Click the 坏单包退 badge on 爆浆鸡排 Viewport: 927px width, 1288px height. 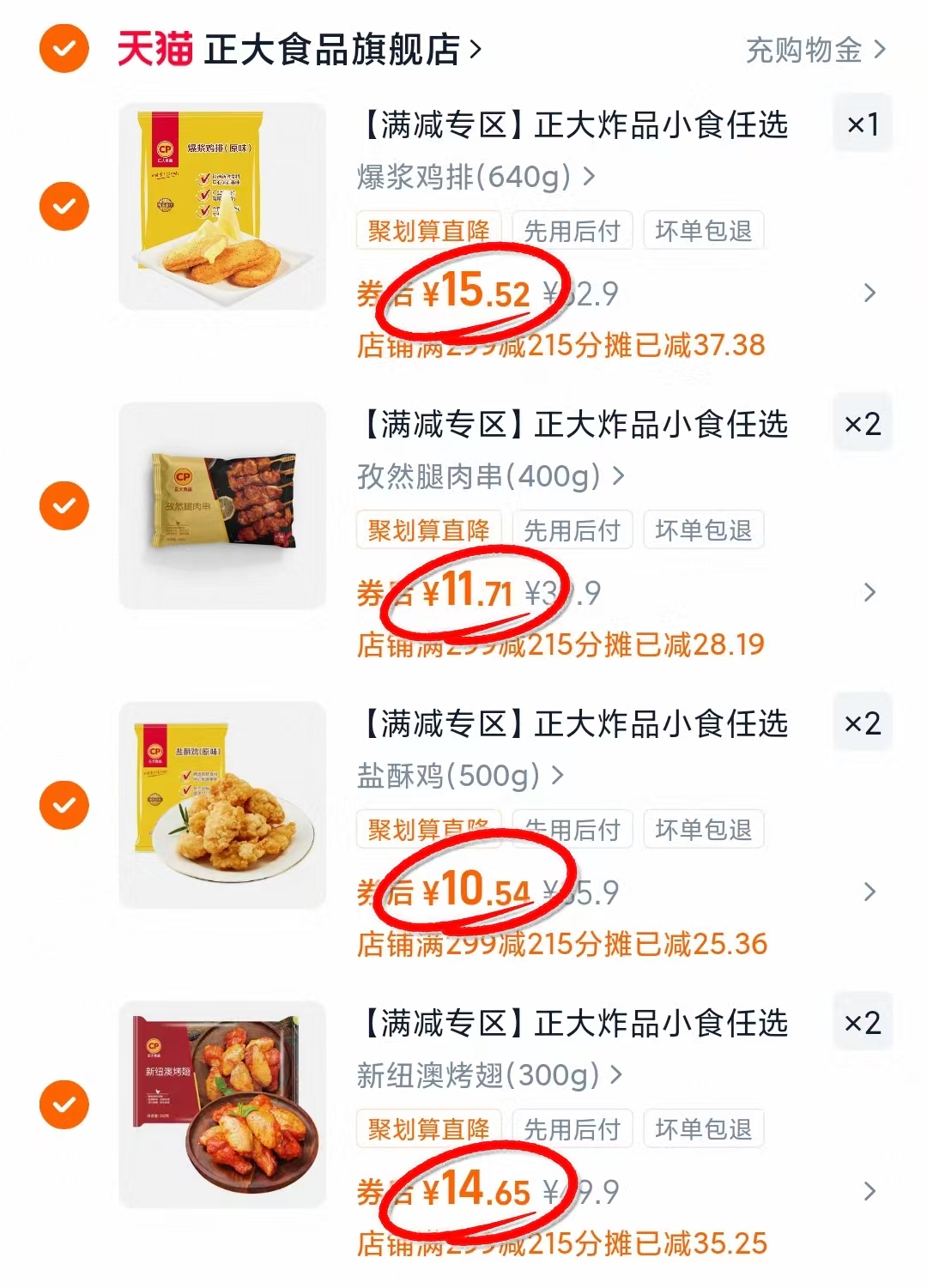click(704, 230)
